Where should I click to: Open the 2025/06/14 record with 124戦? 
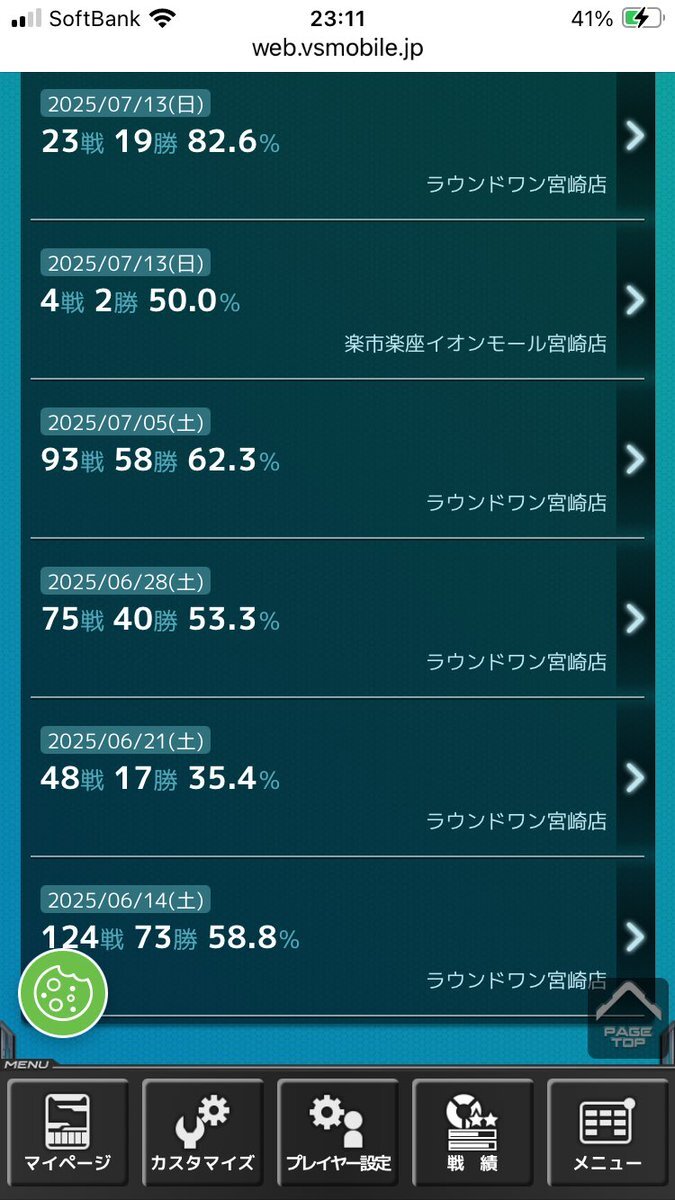337,936
